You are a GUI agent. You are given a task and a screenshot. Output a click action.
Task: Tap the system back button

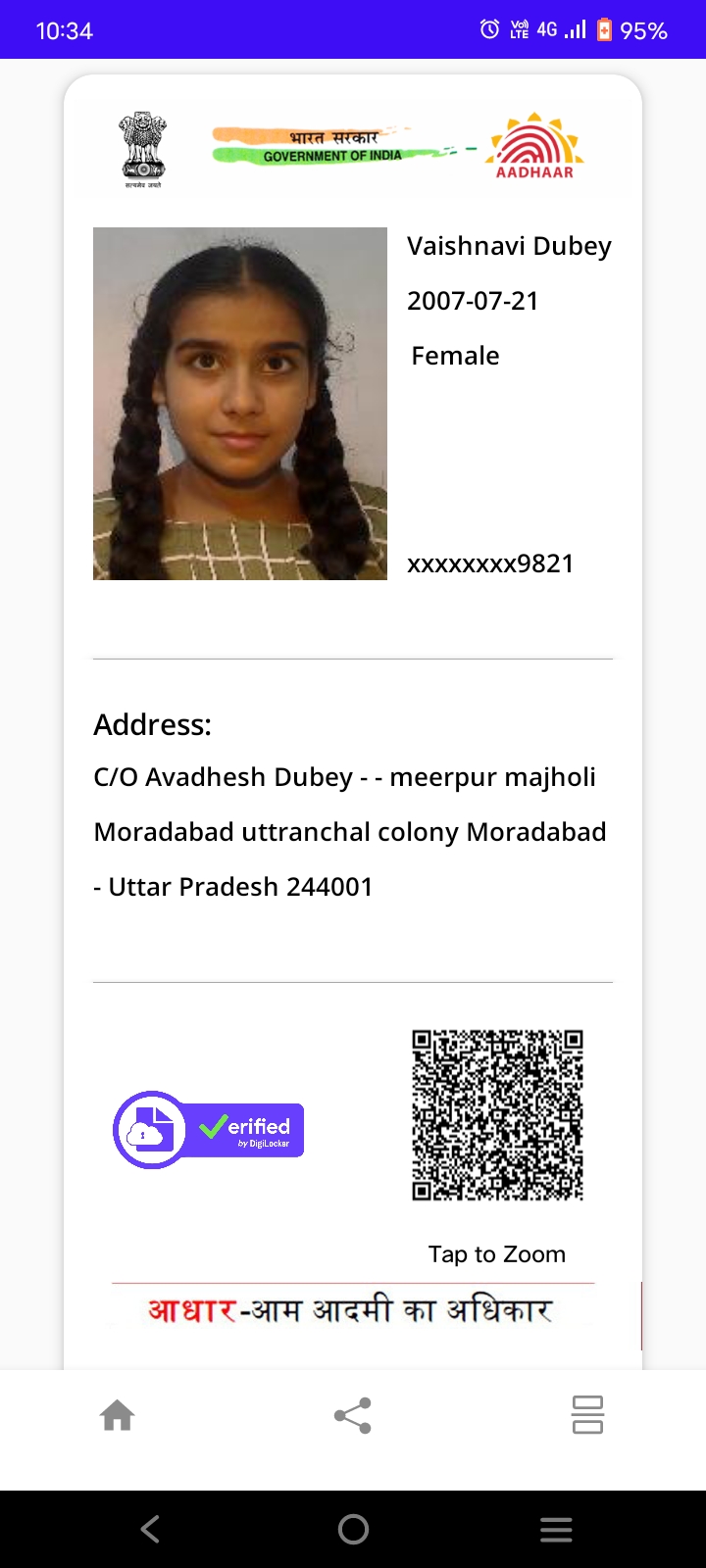pyautogui.click(x=150, y=1529)
